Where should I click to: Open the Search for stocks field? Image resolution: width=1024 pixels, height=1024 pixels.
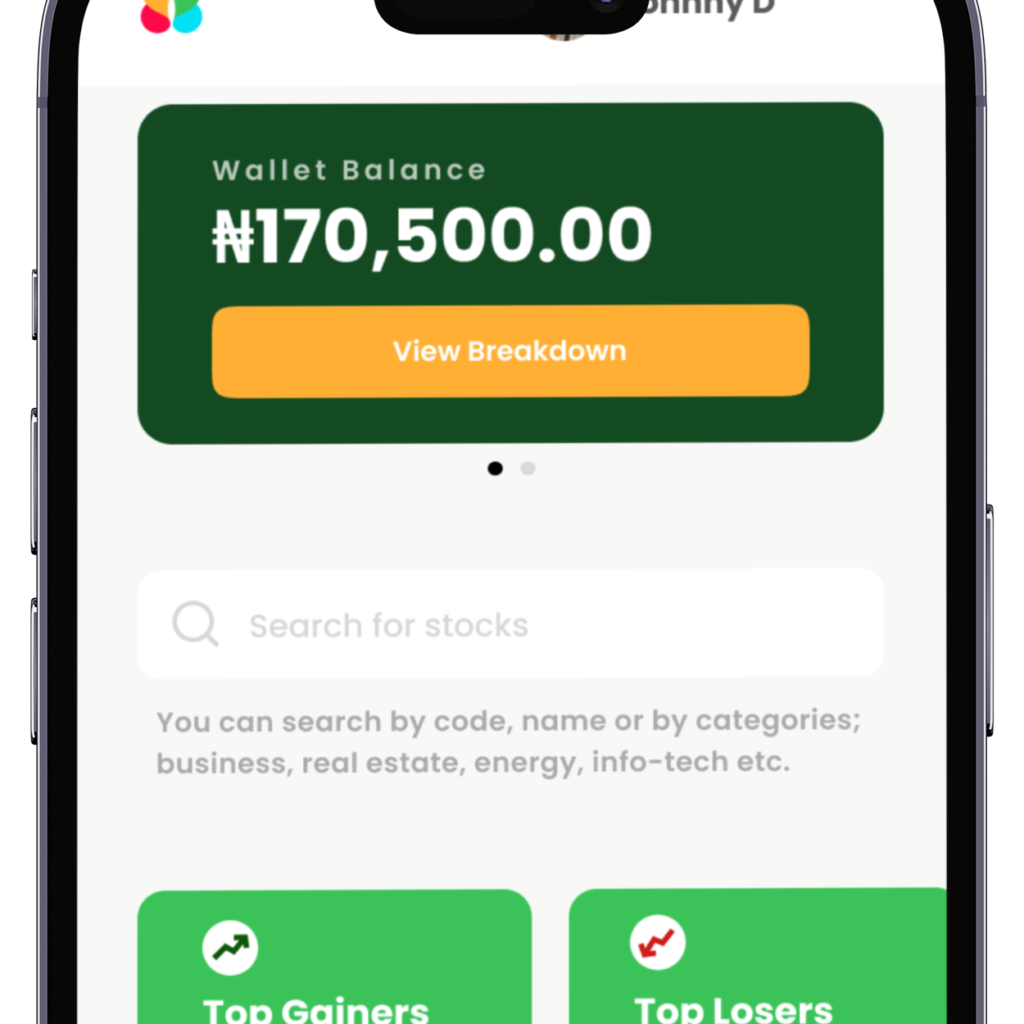[x=510, y=624]
